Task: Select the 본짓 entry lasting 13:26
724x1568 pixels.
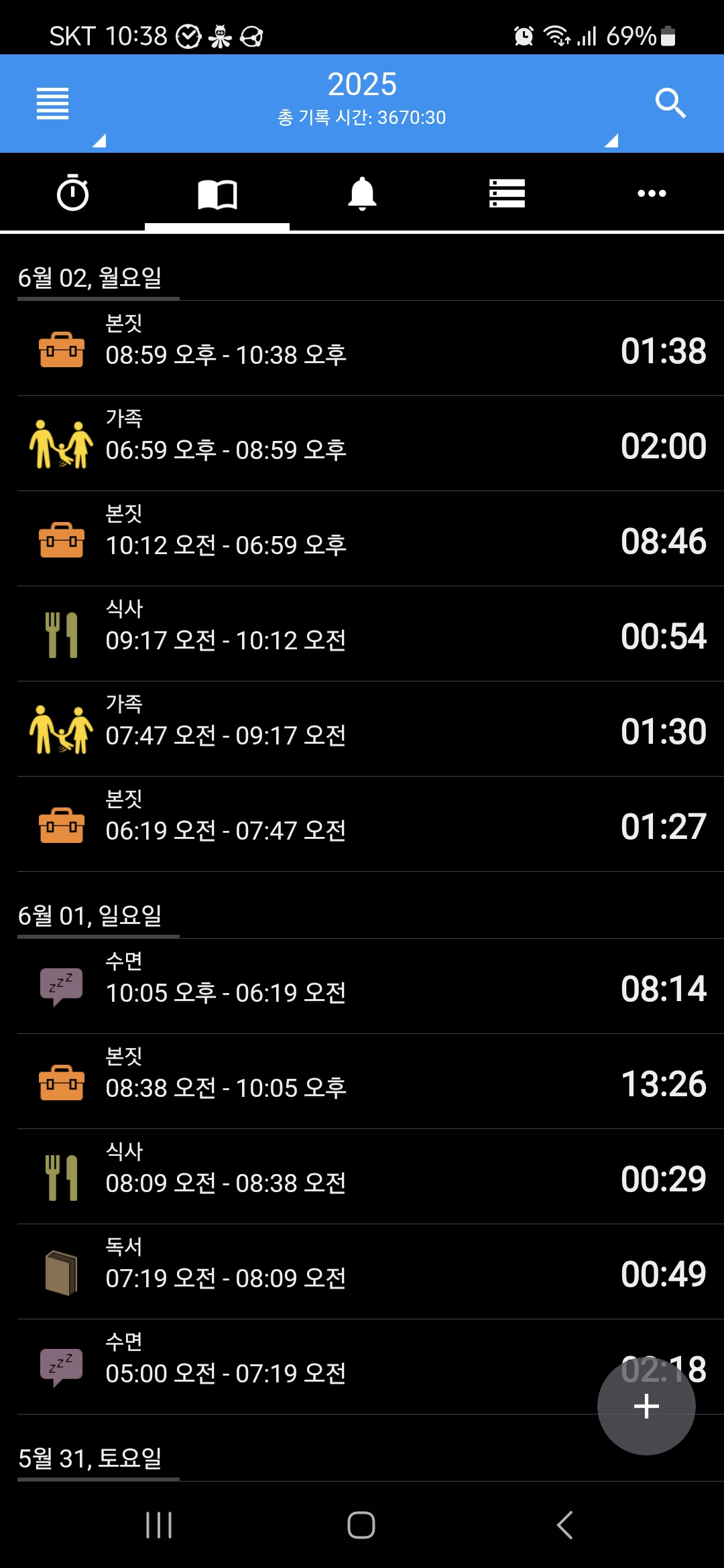Action: (x=362, y=1082)
